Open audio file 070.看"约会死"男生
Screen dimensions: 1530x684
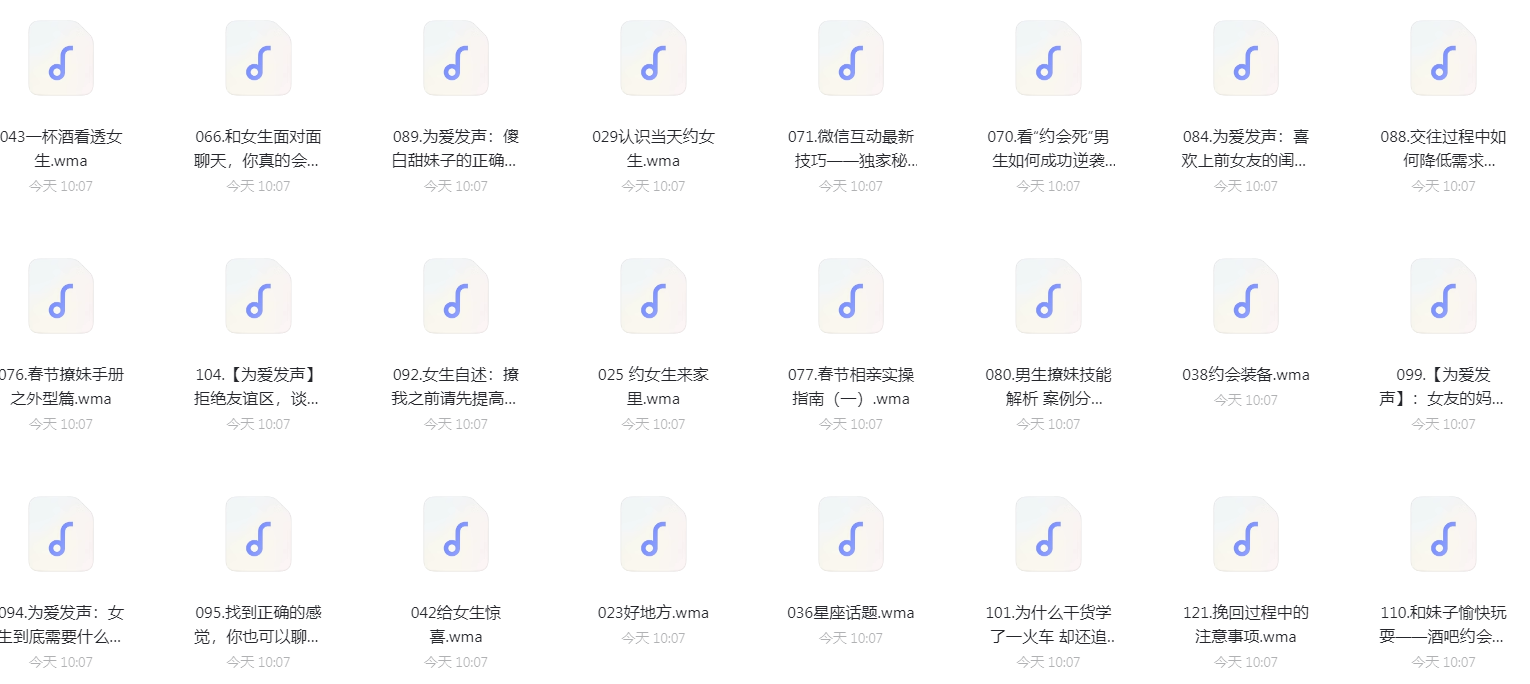pos(1048,58)
